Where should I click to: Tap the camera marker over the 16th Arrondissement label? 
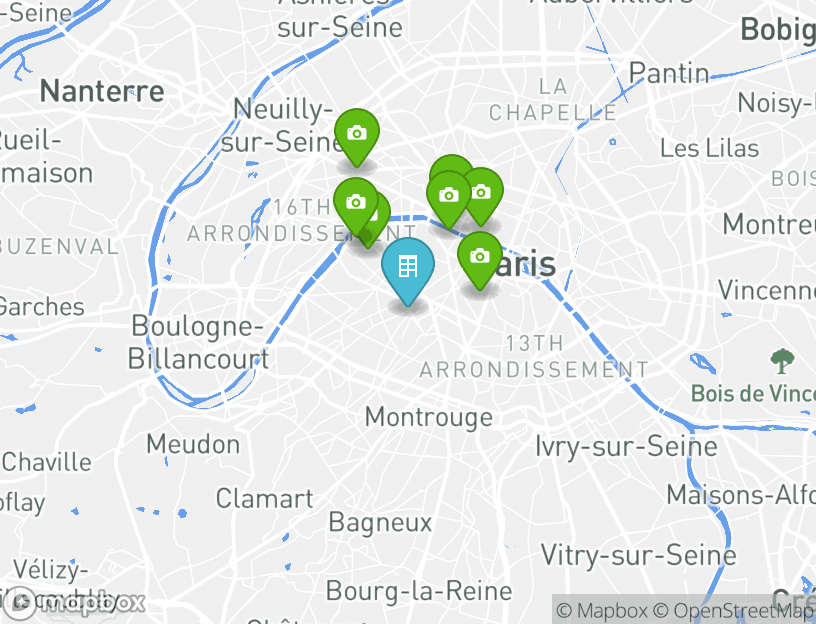click(x=355, y=203)
